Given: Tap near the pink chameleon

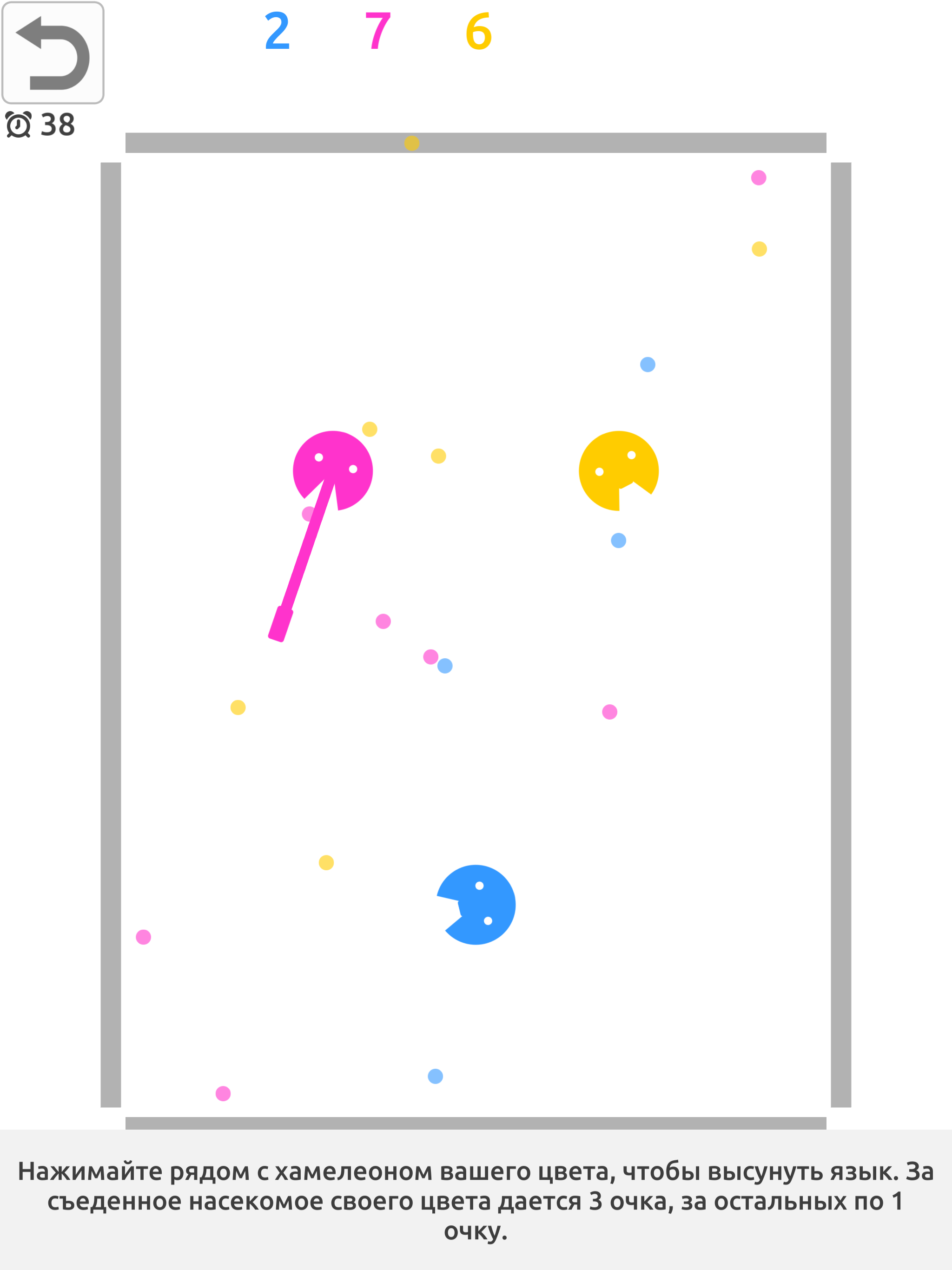Looking at the screenshot, I should point(333,470).
